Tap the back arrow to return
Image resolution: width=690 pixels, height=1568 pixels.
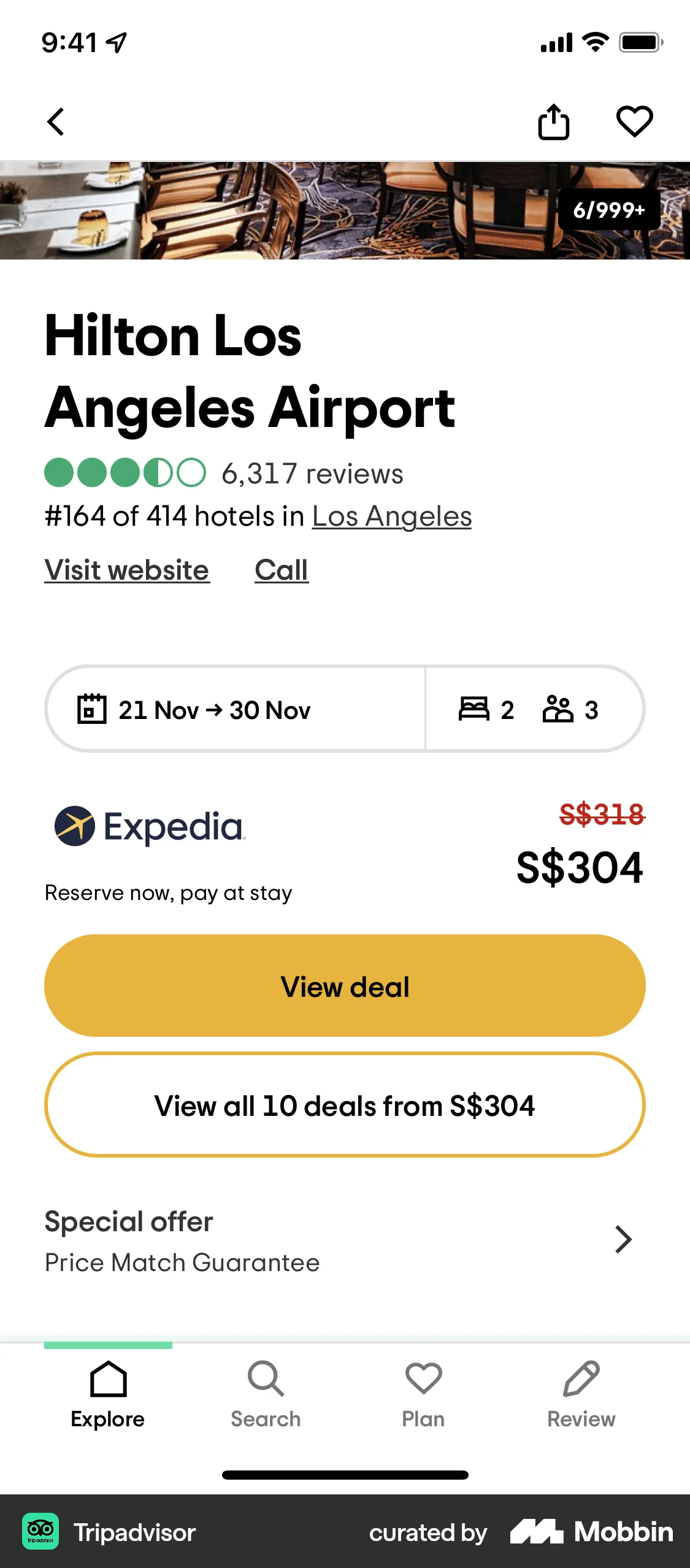56,121
